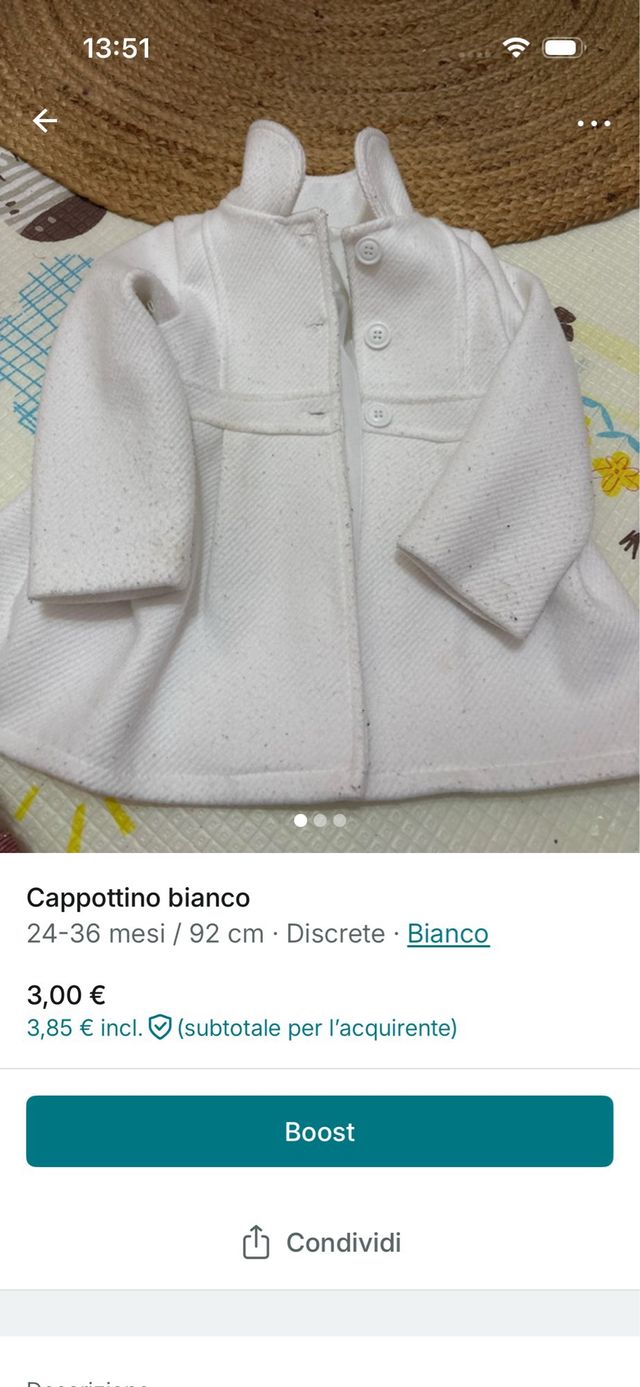Viewport: 640px width, 1387px height.
Task: Follow the Bianco color link
Action: pyautogui.click(x=448, y=934)
